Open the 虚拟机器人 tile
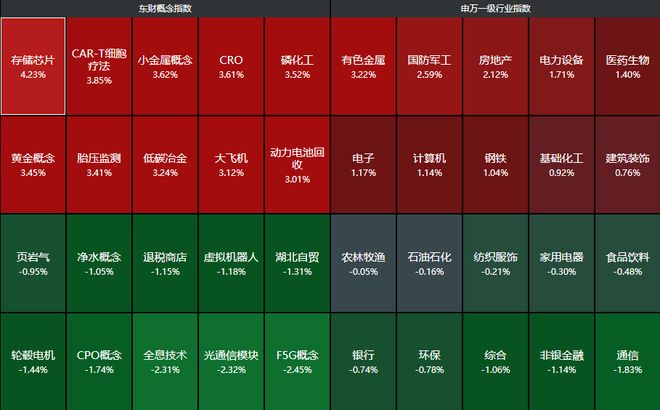This screenshot has width=660, height=410. [x=231, y=263]
